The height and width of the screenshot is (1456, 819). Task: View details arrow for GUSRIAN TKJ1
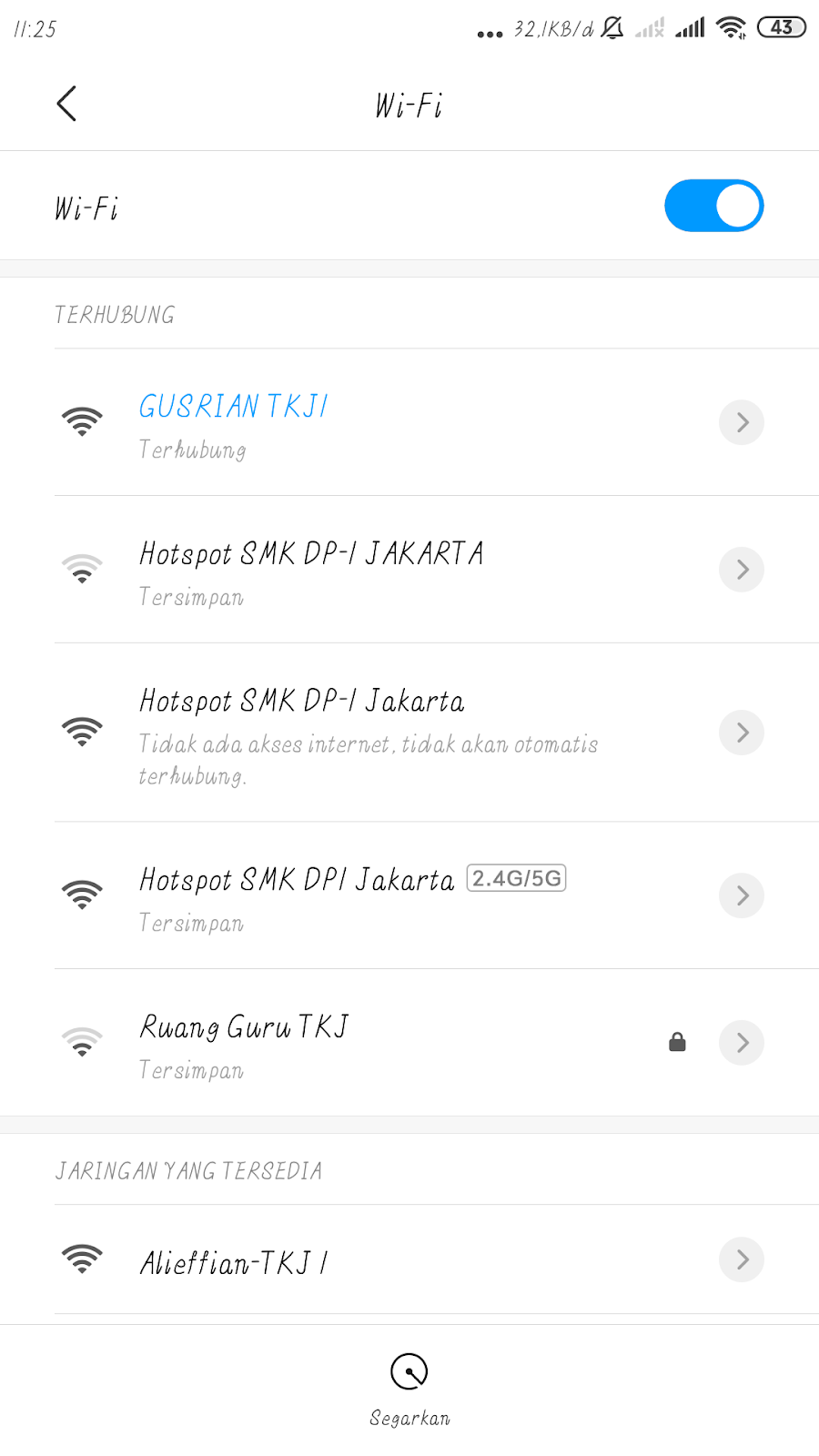742,422
